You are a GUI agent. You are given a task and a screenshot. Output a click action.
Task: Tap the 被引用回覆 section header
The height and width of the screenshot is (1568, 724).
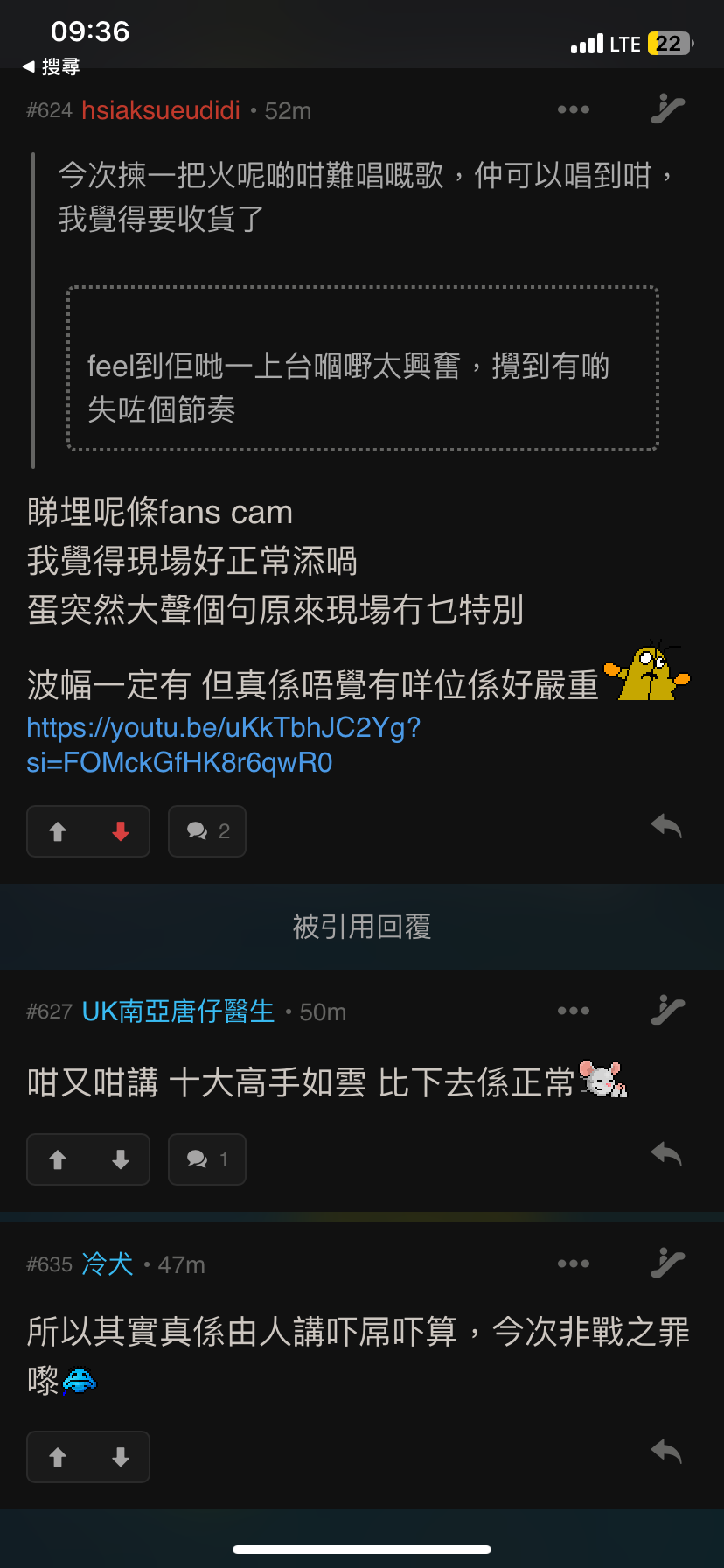pyautogui.click(x=362, y=927)
